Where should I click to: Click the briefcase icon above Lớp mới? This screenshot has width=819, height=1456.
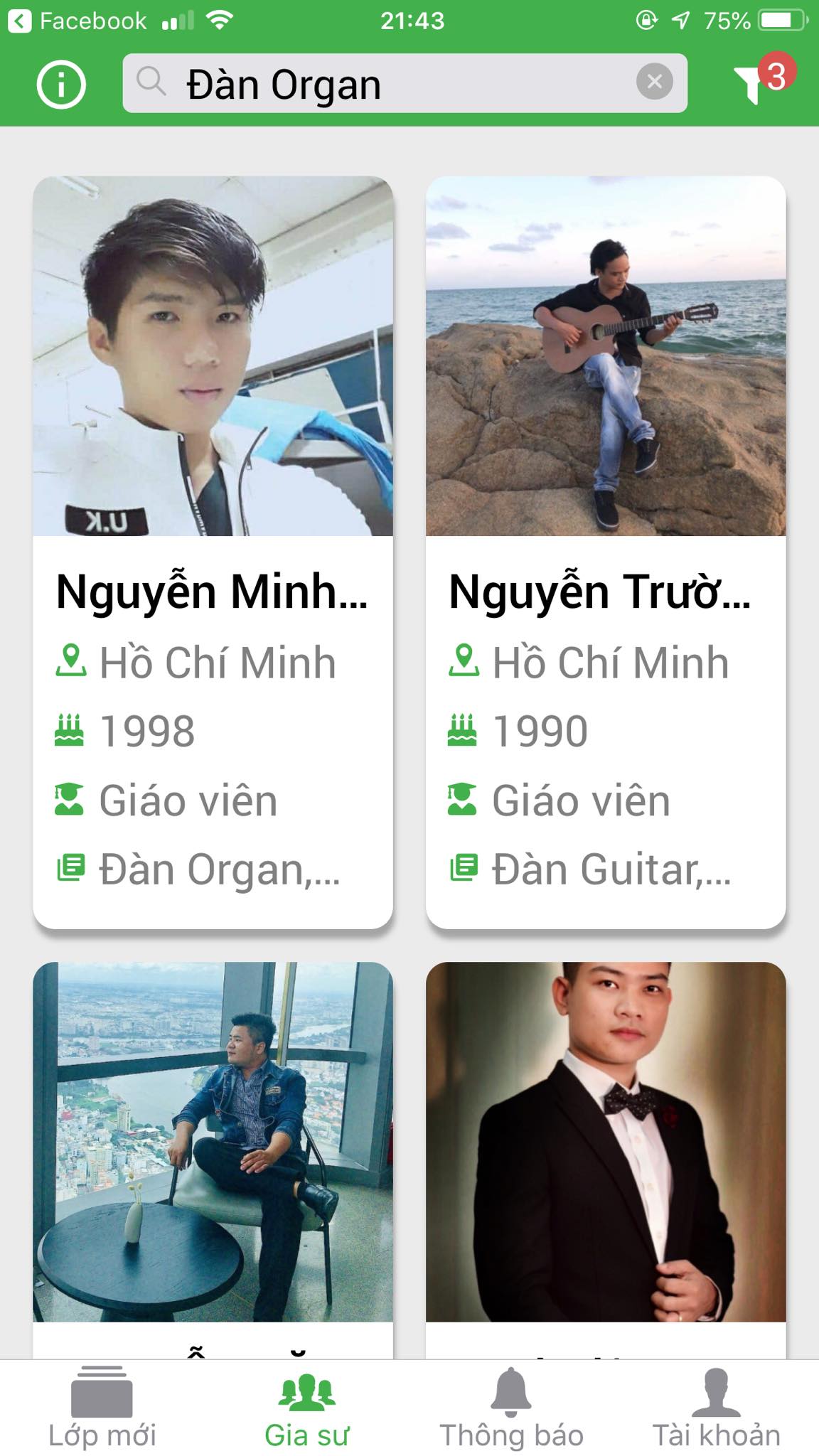coord(104,1390)
